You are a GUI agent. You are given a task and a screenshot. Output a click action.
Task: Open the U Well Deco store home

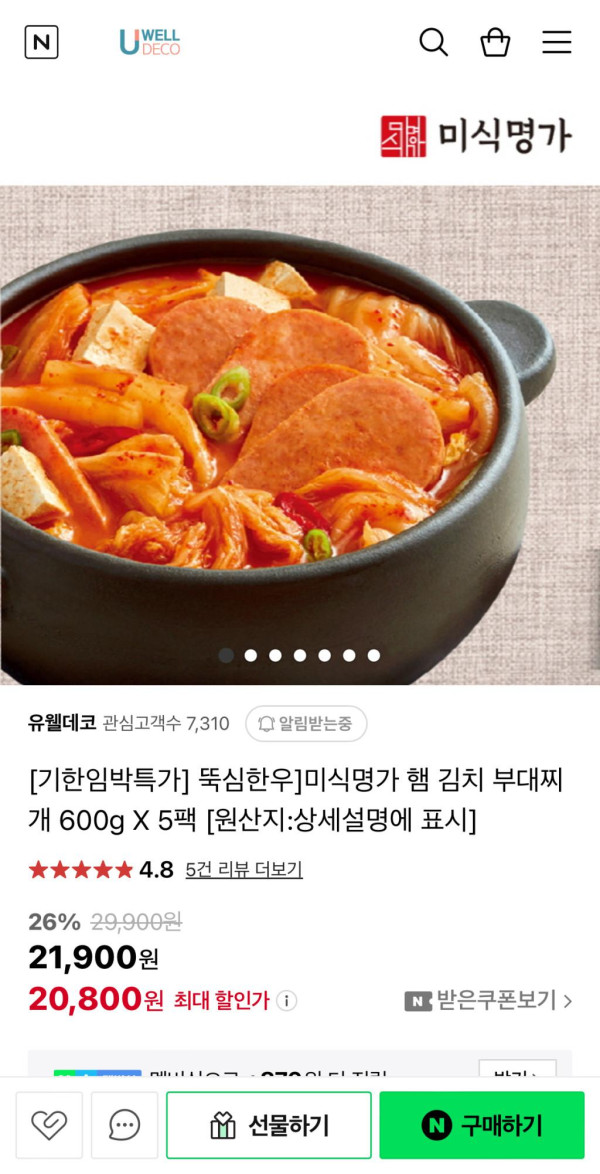(x=149, y=42)
